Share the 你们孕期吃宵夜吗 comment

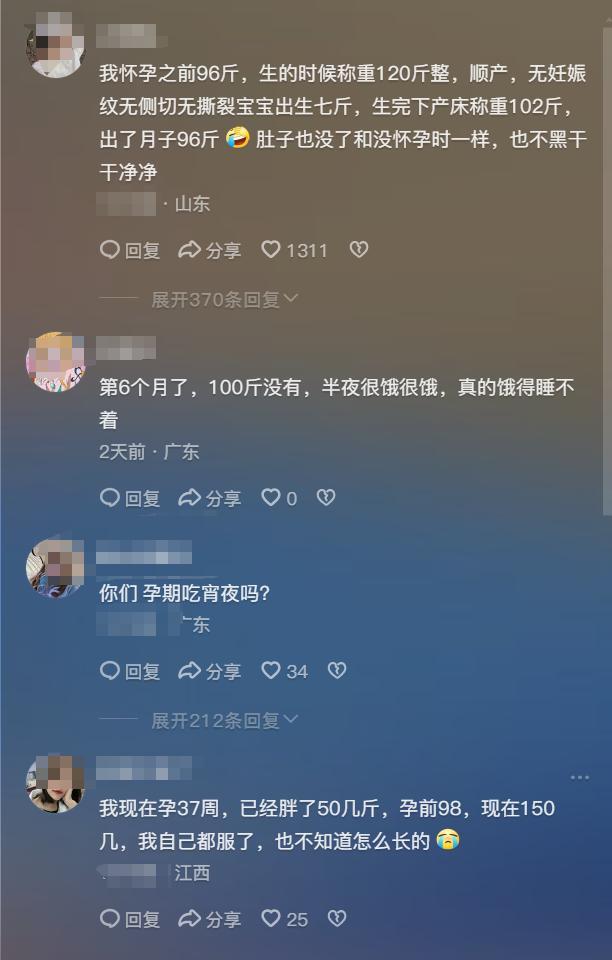[210, 671]
